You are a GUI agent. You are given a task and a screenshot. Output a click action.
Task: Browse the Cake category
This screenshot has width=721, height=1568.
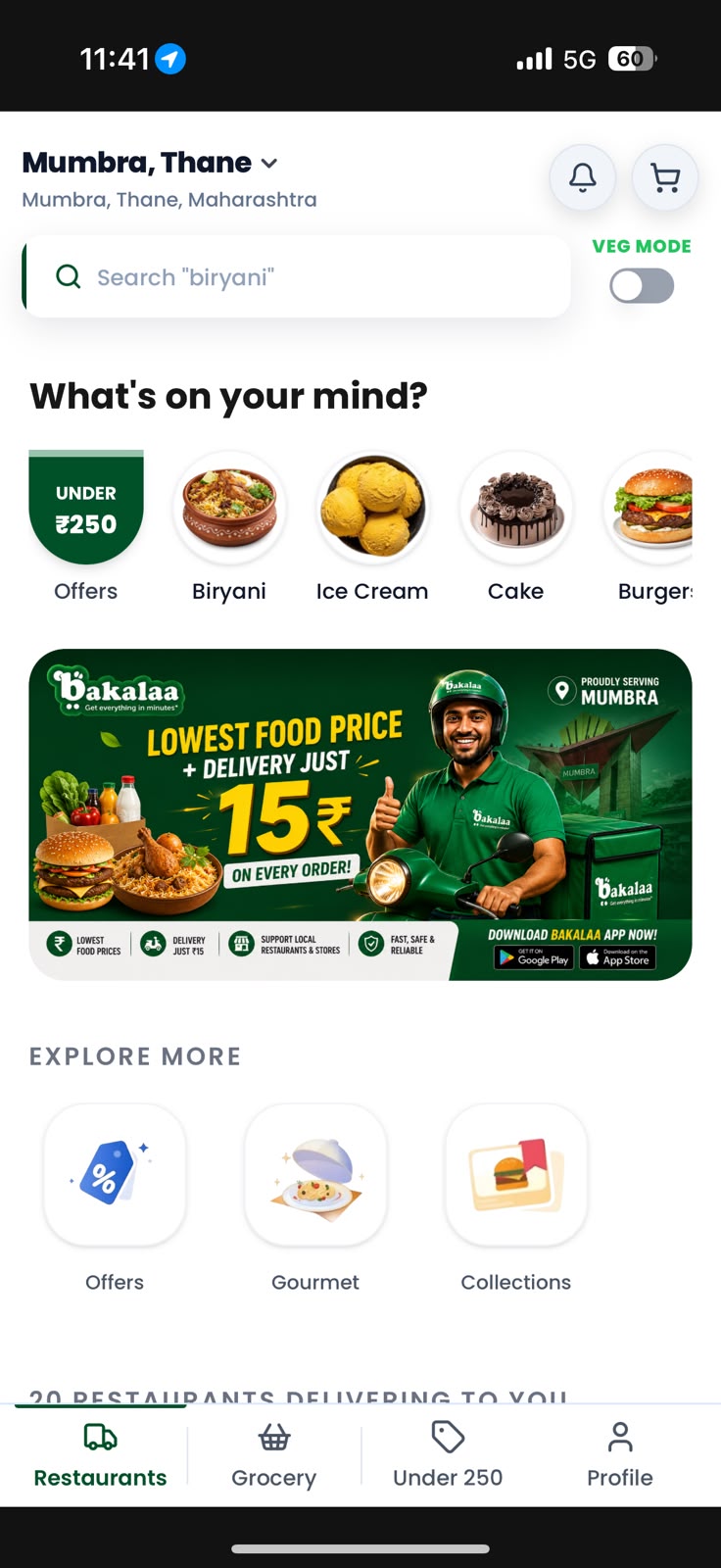click(x=515, y=526)
